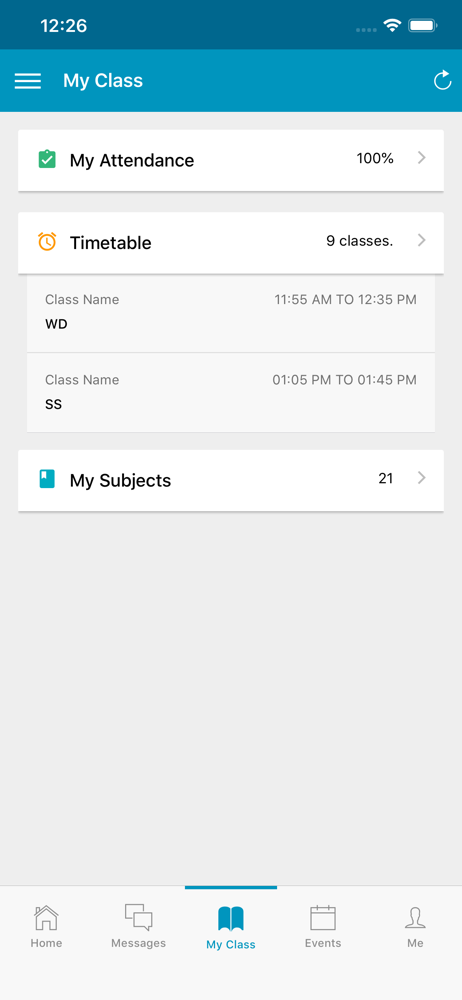The image size is (462, 1000).
Task: Open the hamburger drawer menu
Action: tap(28, 81)
